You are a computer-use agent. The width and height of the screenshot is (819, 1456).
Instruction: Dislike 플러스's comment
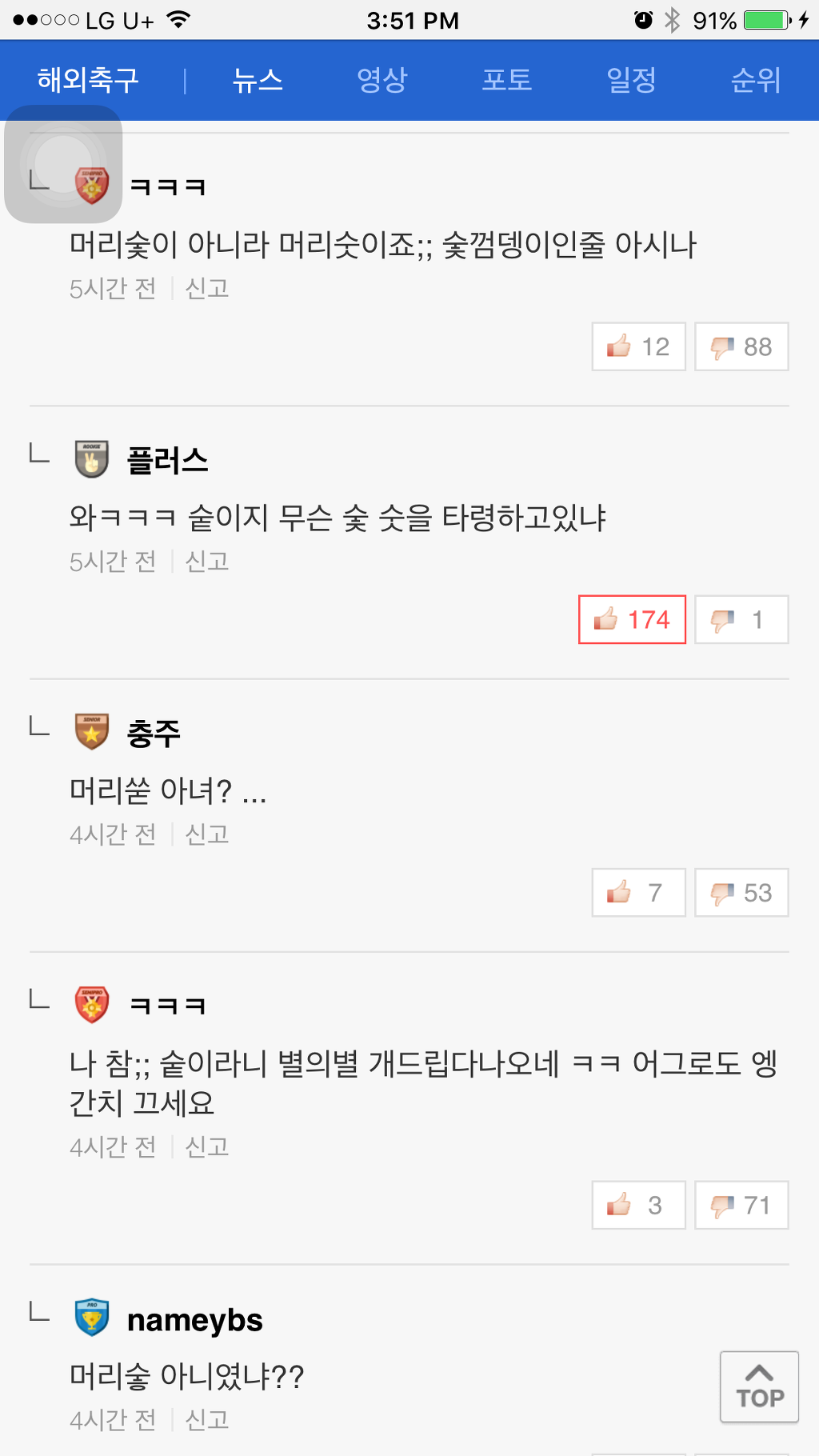pos(741,619)
